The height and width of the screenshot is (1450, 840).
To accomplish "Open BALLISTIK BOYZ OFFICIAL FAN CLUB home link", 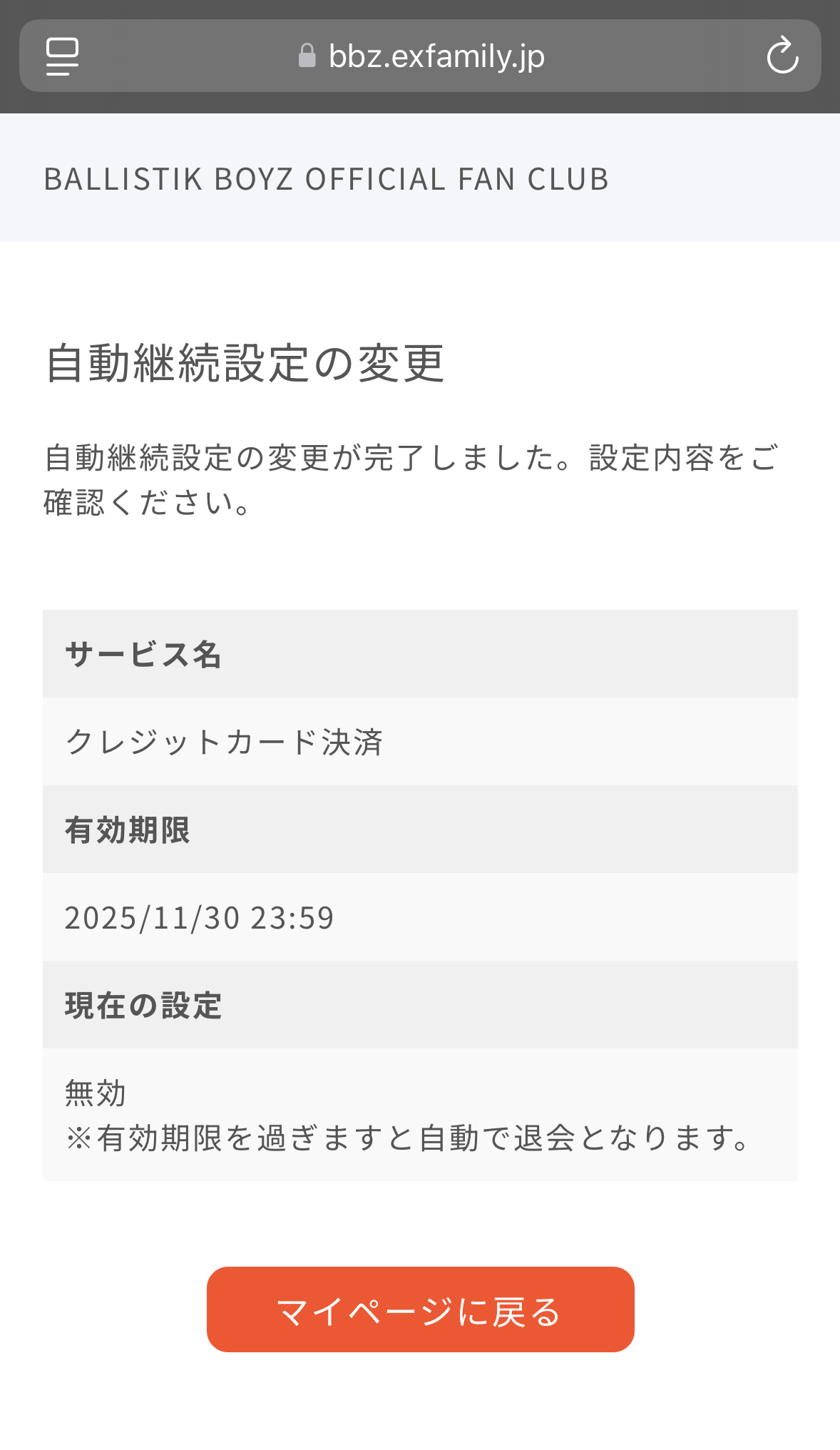I will (326, 179).
